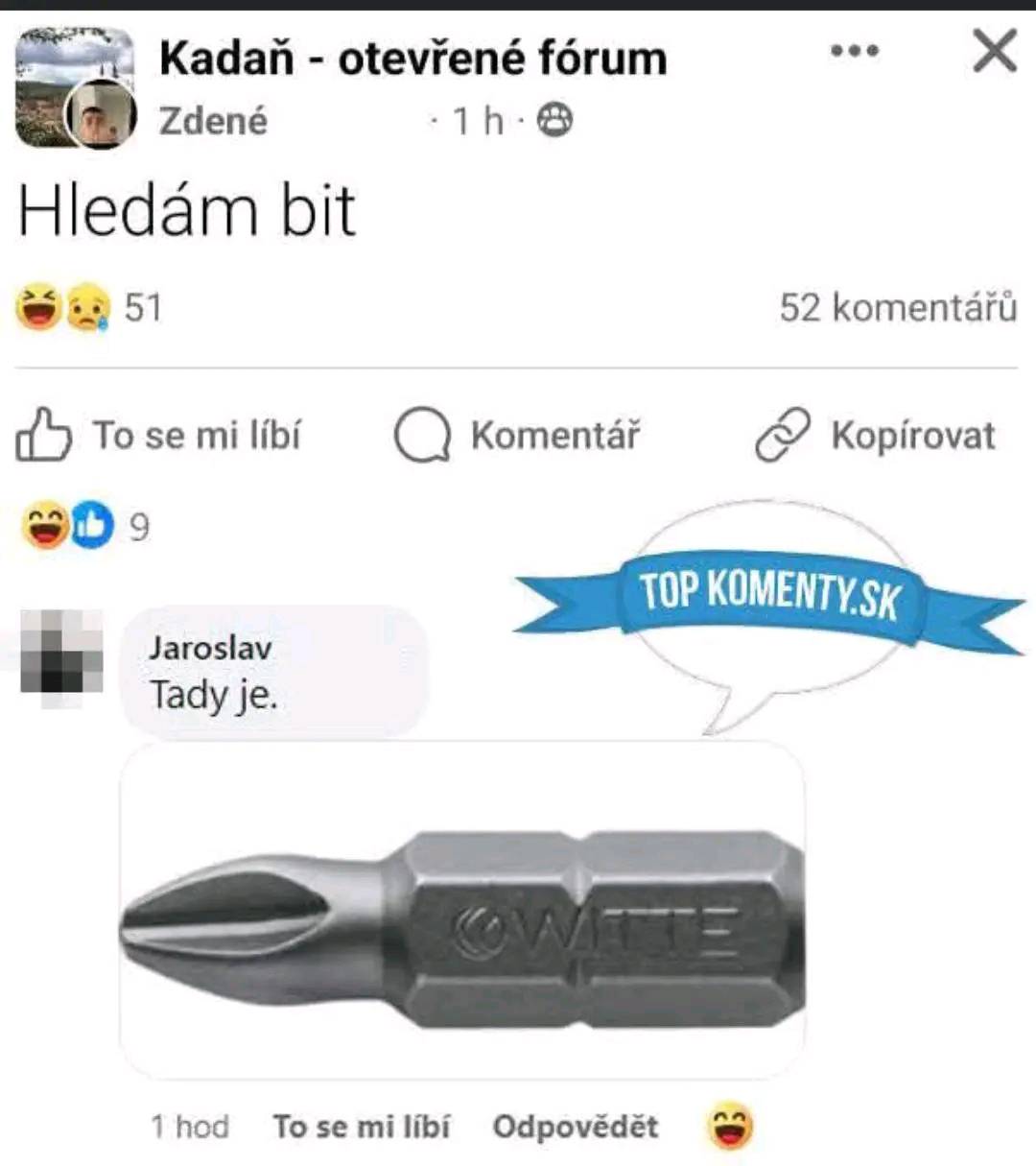Open Jaroslav's profile from his comment name

(211, 648)
